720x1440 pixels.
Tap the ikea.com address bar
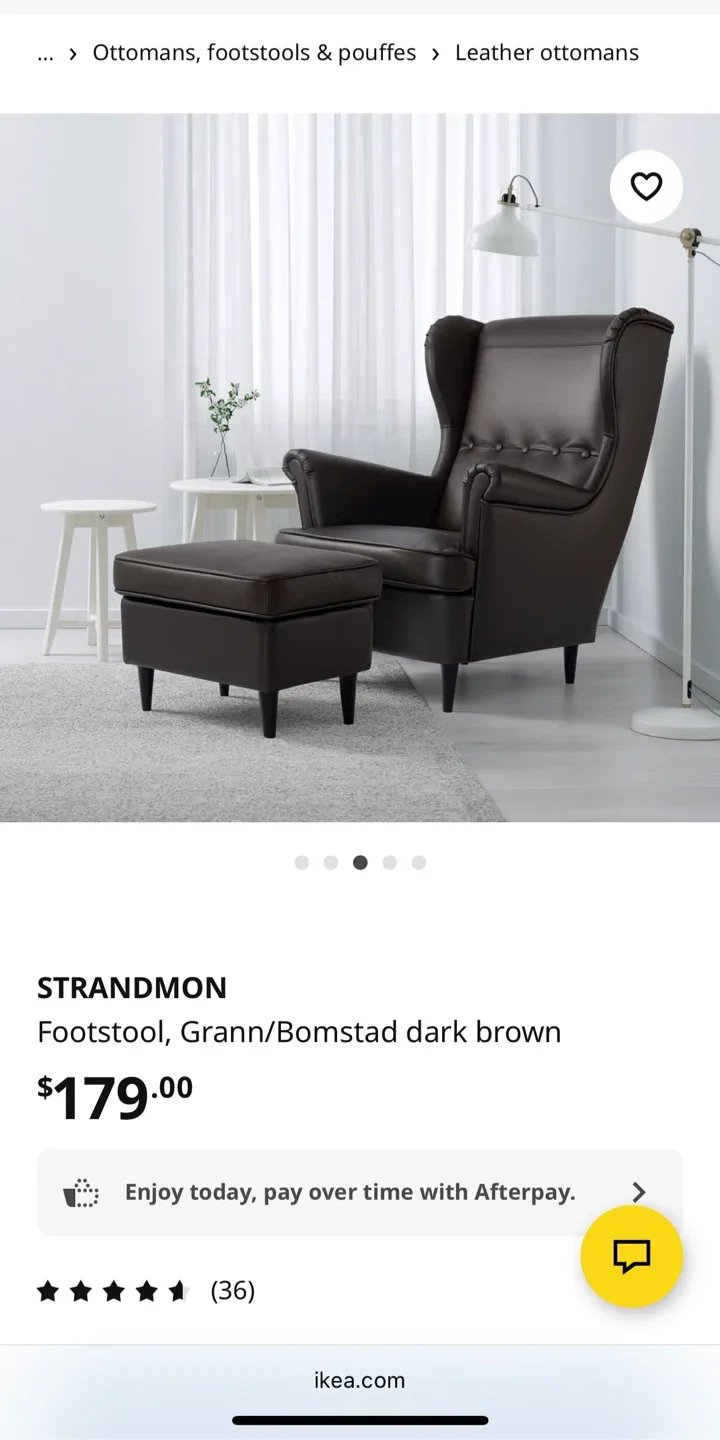[x=360, y=1380]
